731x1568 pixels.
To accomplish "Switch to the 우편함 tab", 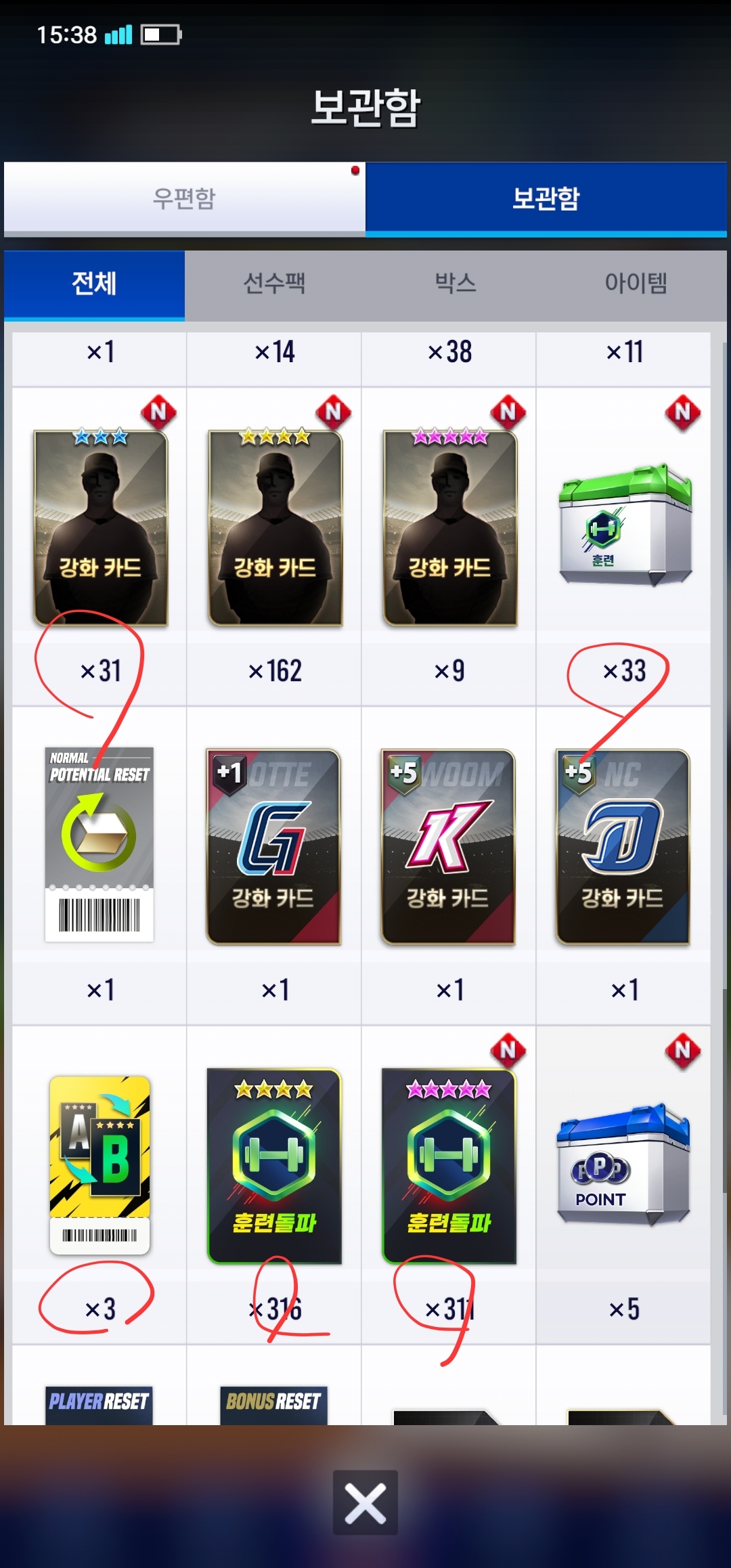I will tap(184, 198).
